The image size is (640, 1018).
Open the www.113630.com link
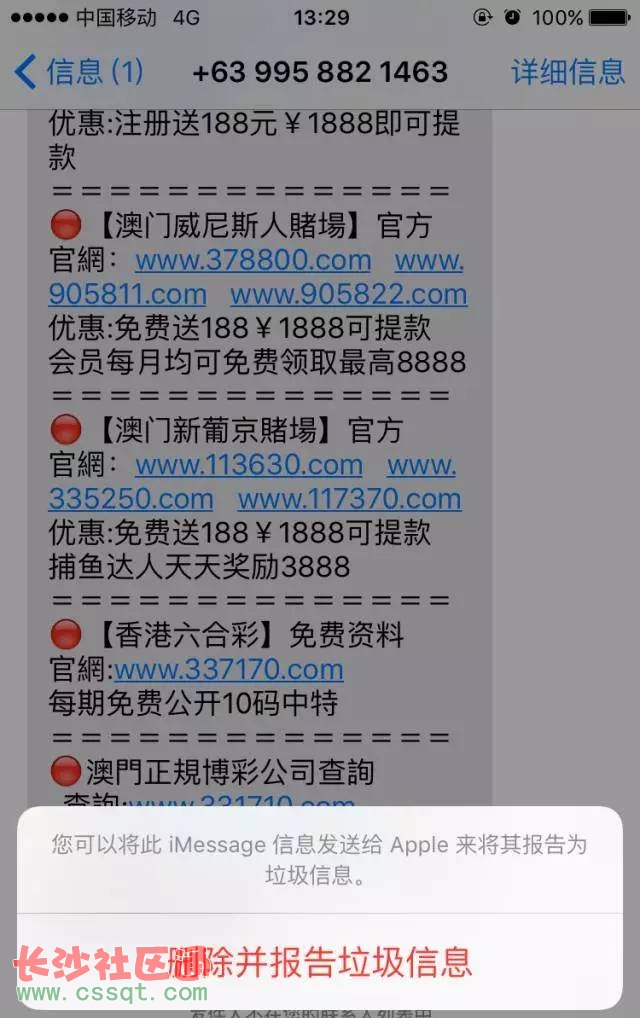coord(249,465)
